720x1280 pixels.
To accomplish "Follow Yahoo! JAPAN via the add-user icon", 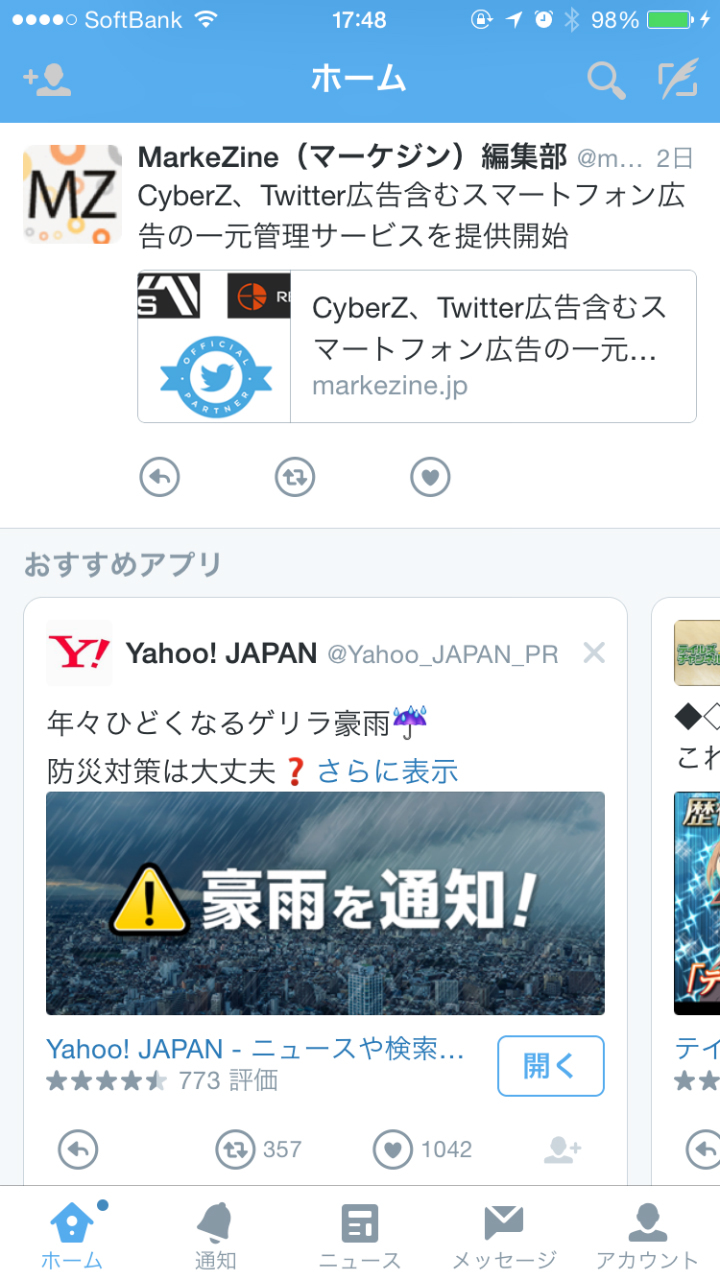I will 563,1149.
